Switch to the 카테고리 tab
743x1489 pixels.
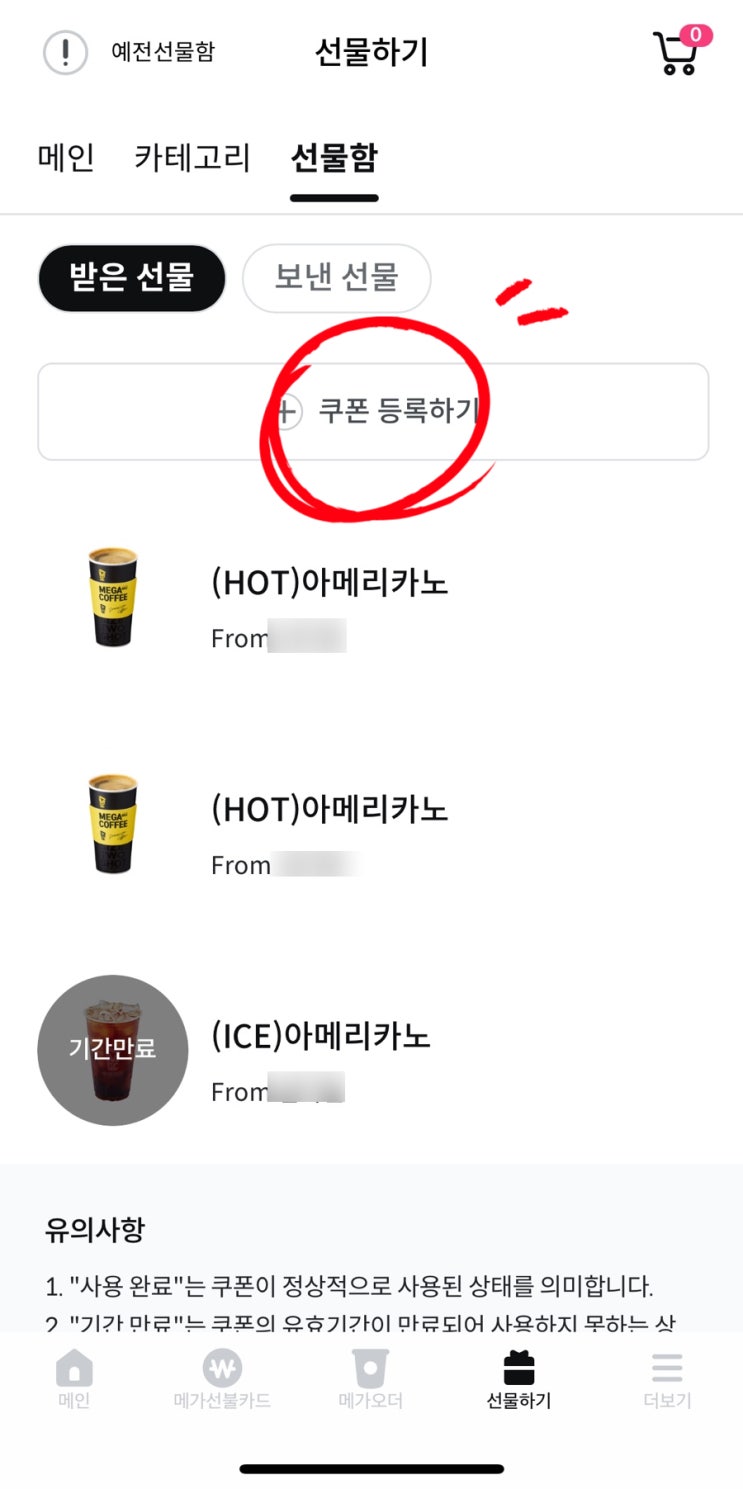point(192,158)
